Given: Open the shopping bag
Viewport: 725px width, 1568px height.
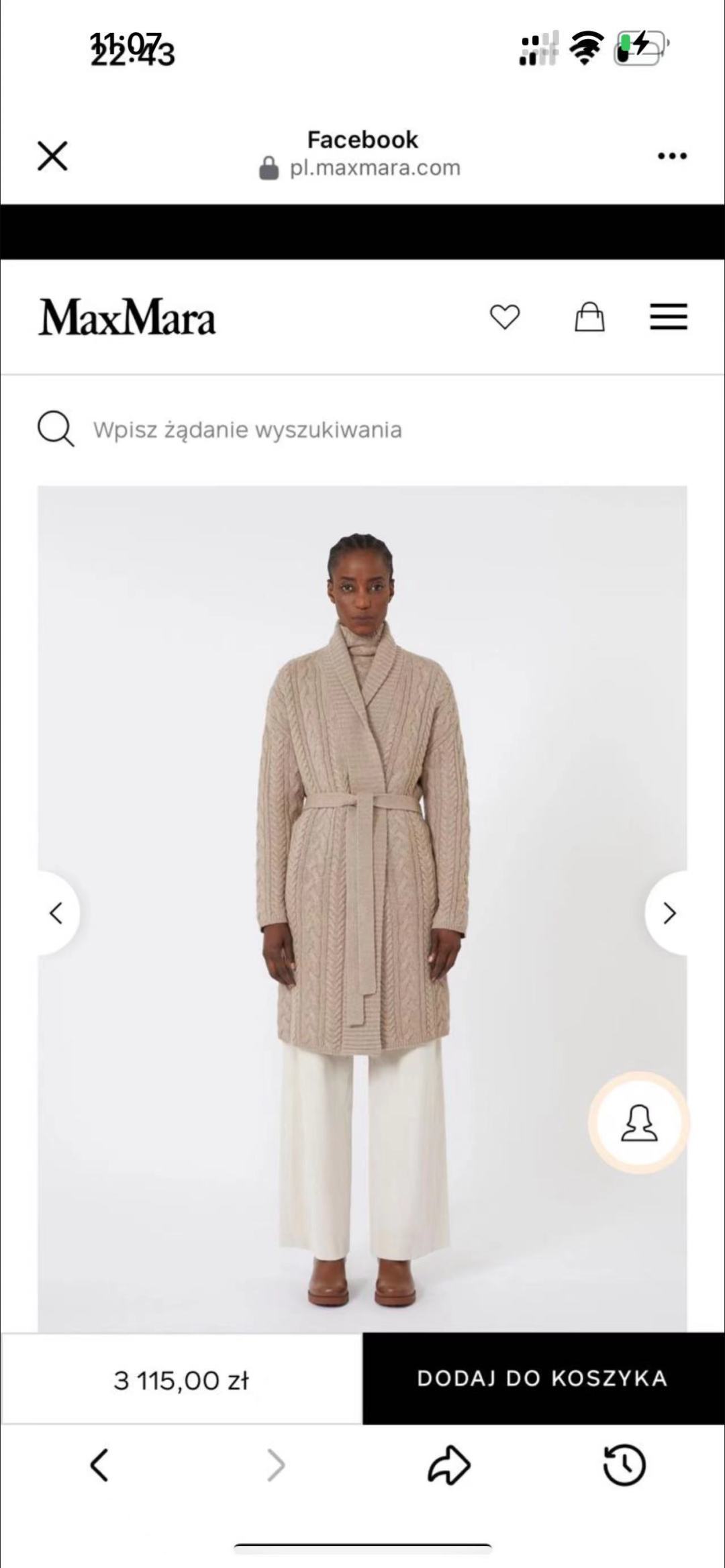Looking at the screenshot, I should pos(589,316).
